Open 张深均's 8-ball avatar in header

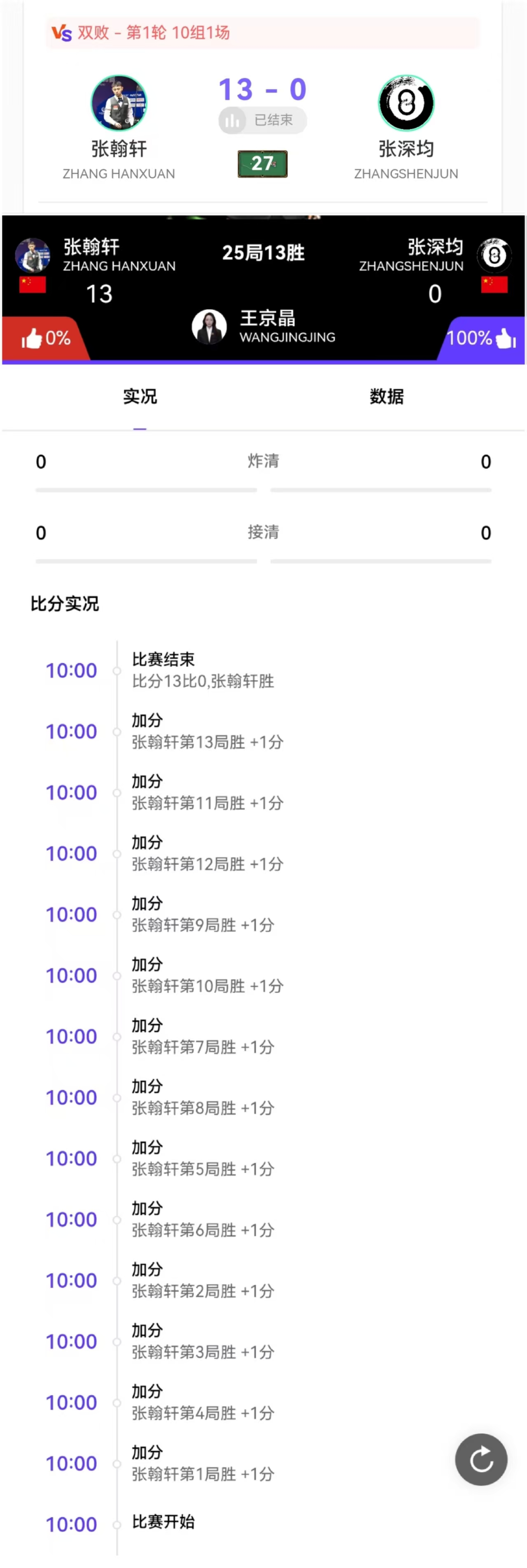point(406,103)
